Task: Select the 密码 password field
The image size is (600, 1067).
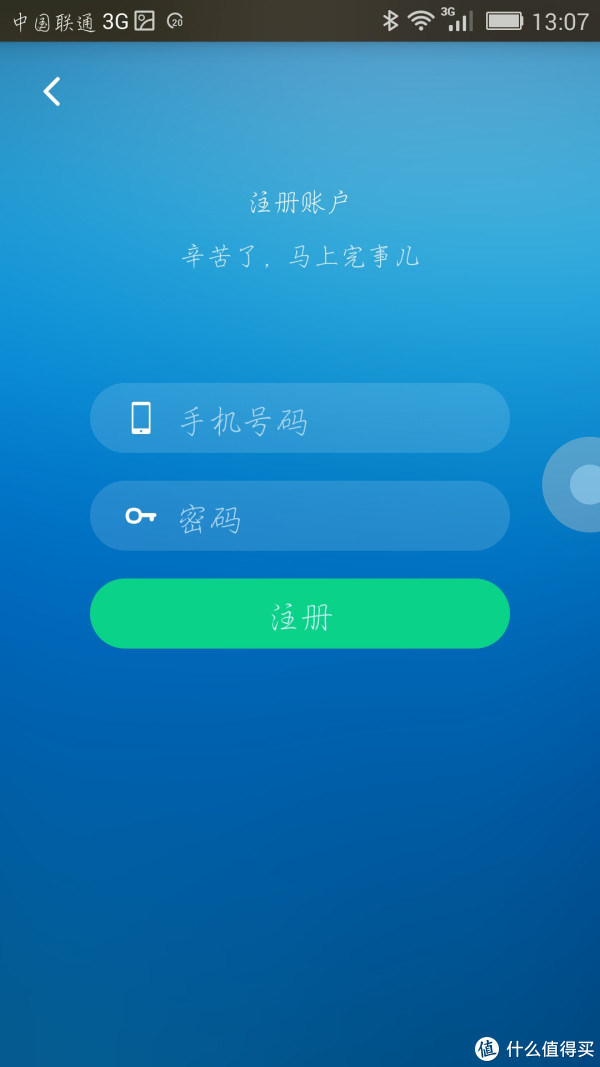Action: (300, 516)
